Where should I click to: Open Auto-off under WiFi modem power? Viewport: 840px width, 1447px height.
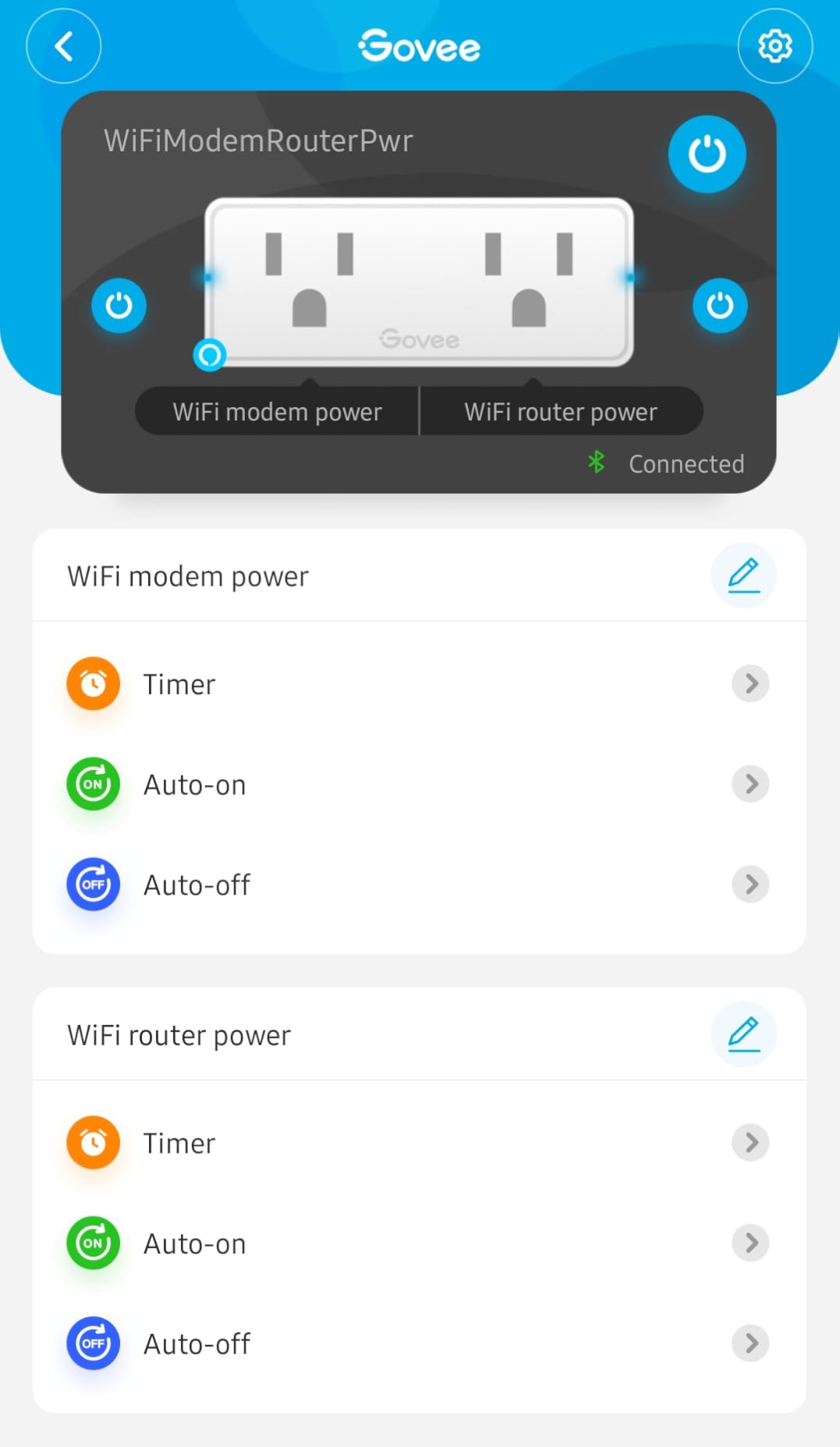point(419,885)
